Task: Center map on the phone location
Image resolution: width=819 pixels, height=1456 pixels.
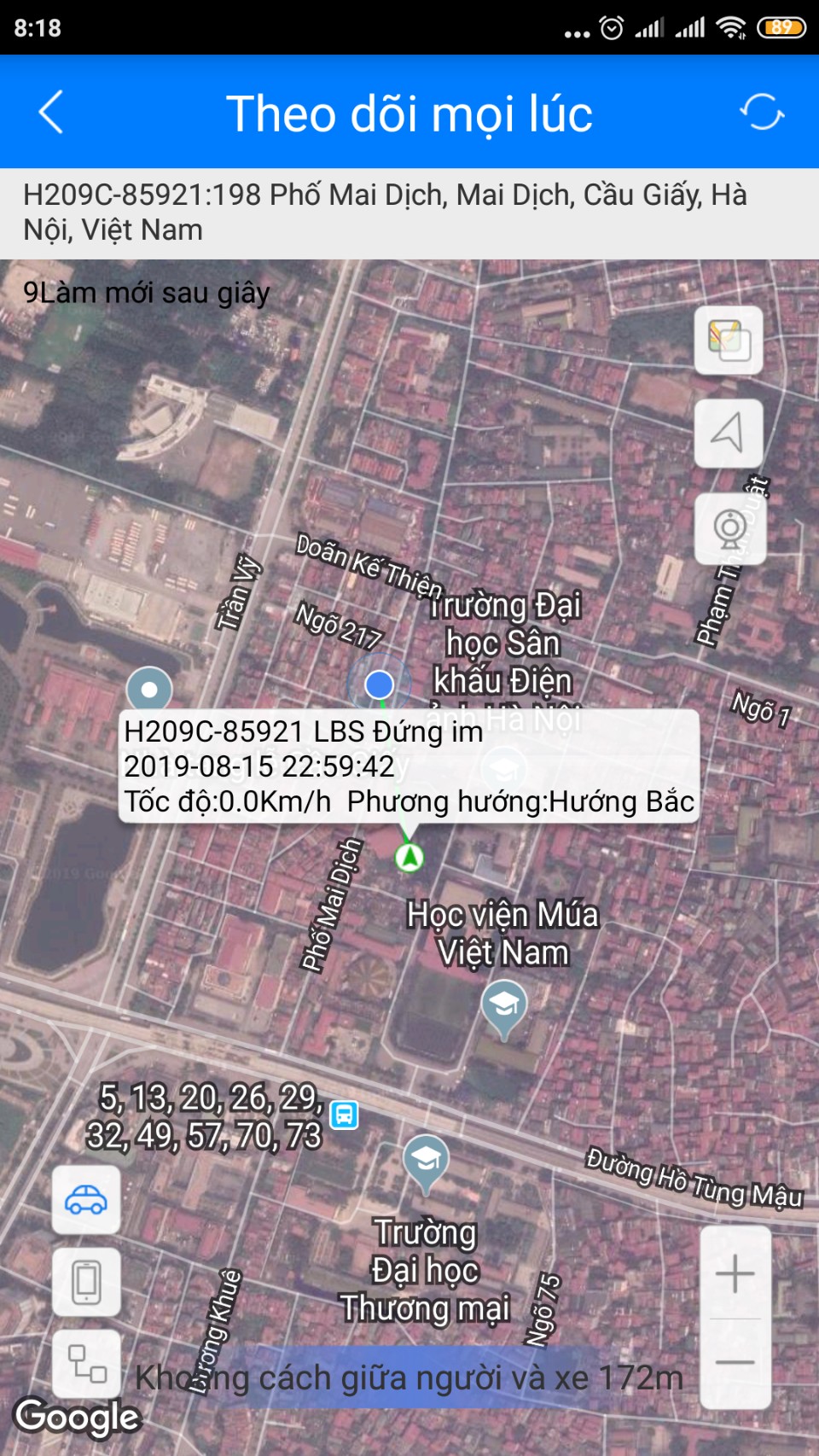Action: pos(86,1282)
